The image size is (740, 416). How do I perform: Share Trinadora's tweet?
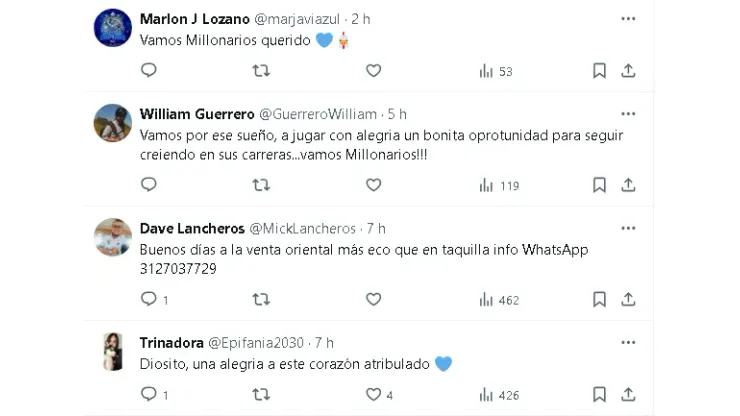628,395
